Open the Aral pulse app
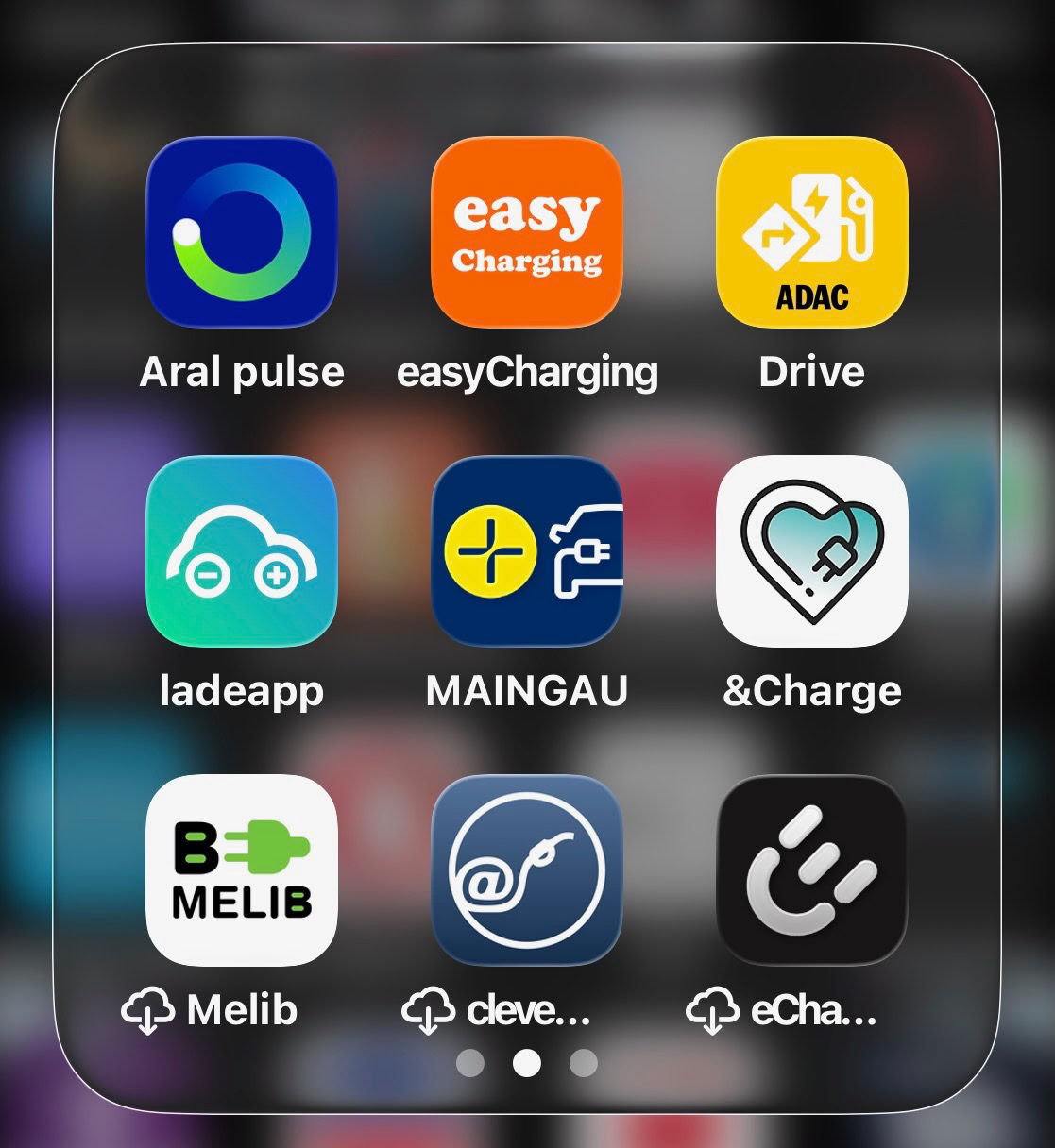The image size is (1055, 1148). click(x=242, y=232)
